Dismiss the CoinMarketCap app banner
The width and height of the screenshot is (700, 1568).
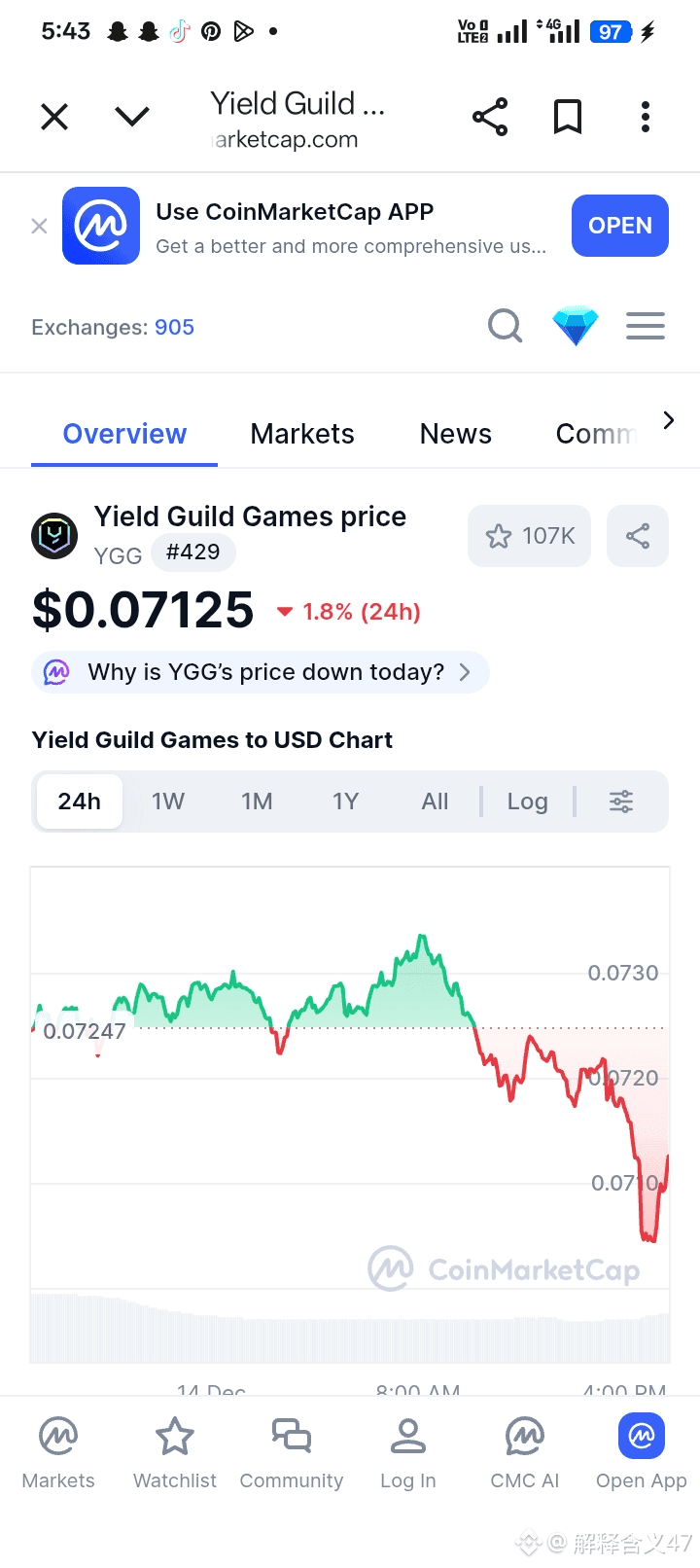(39, 227)
